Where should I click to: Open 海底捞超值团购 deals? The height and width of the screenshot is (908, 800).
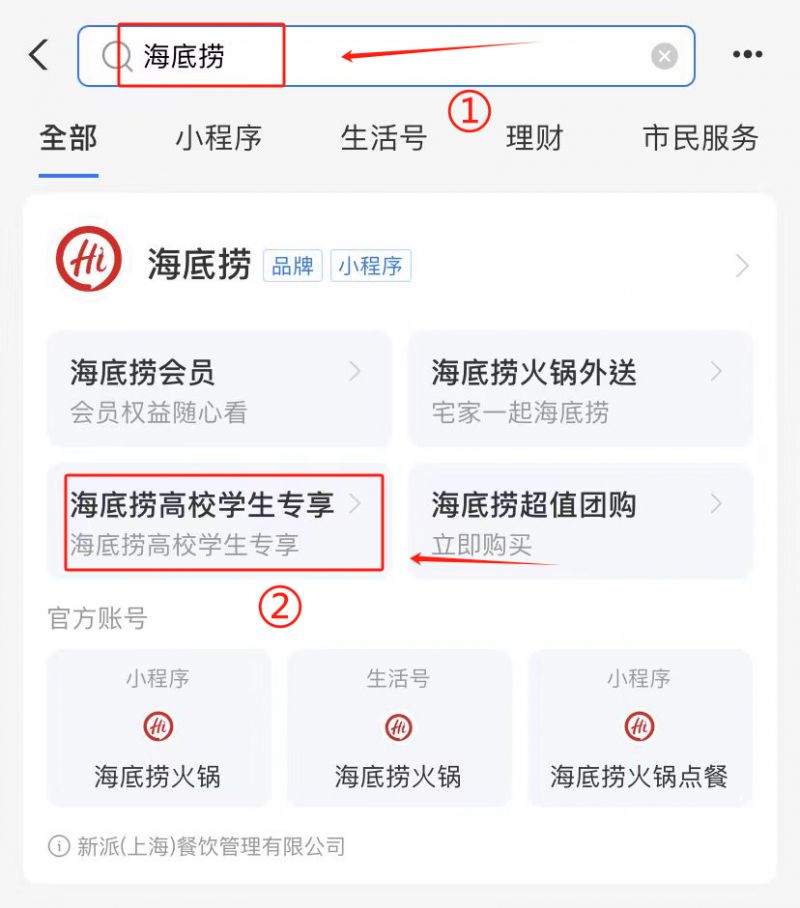[580, 521]
